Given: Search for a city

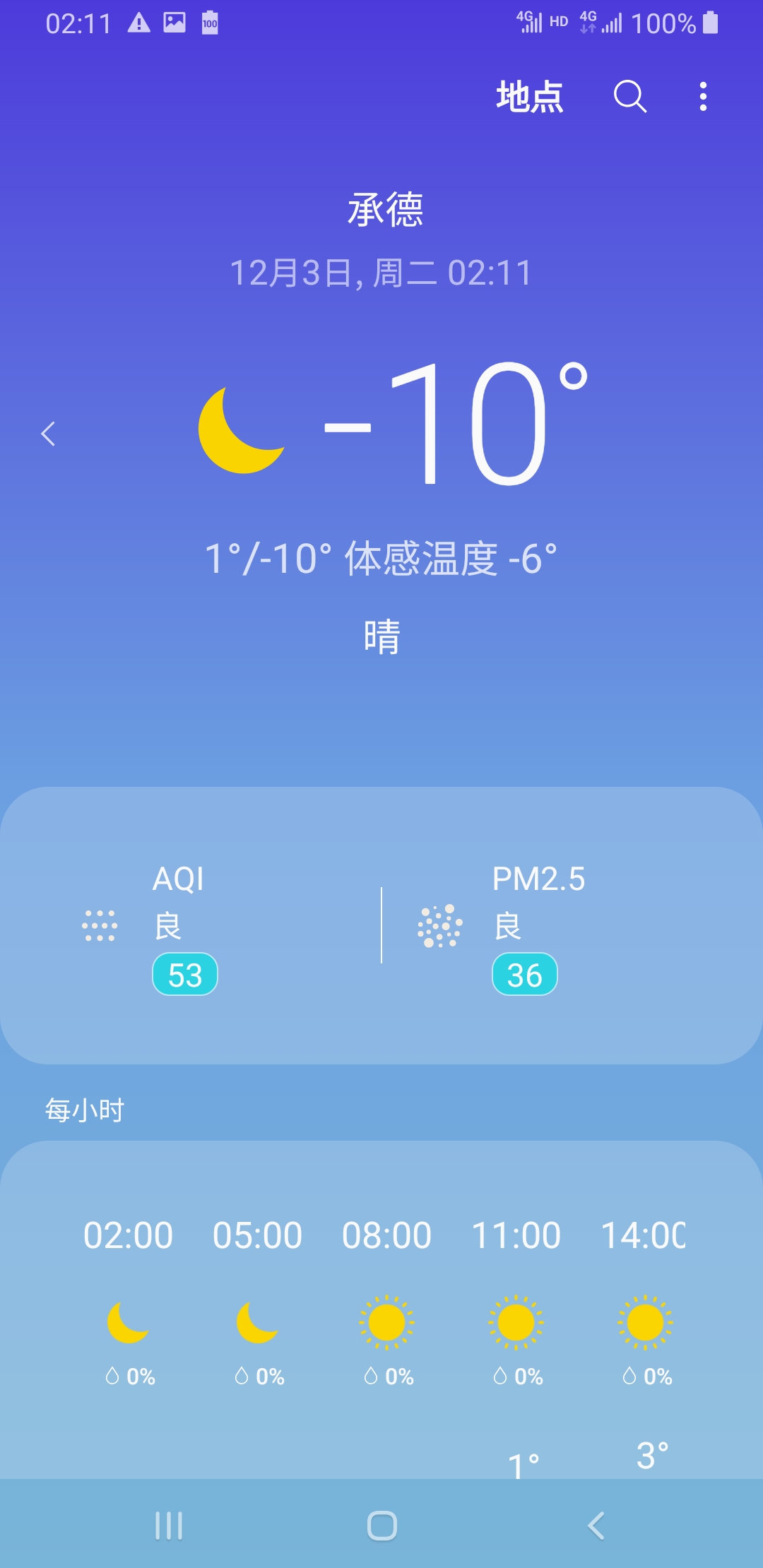Looking at the screenshot, I should 629,97.
